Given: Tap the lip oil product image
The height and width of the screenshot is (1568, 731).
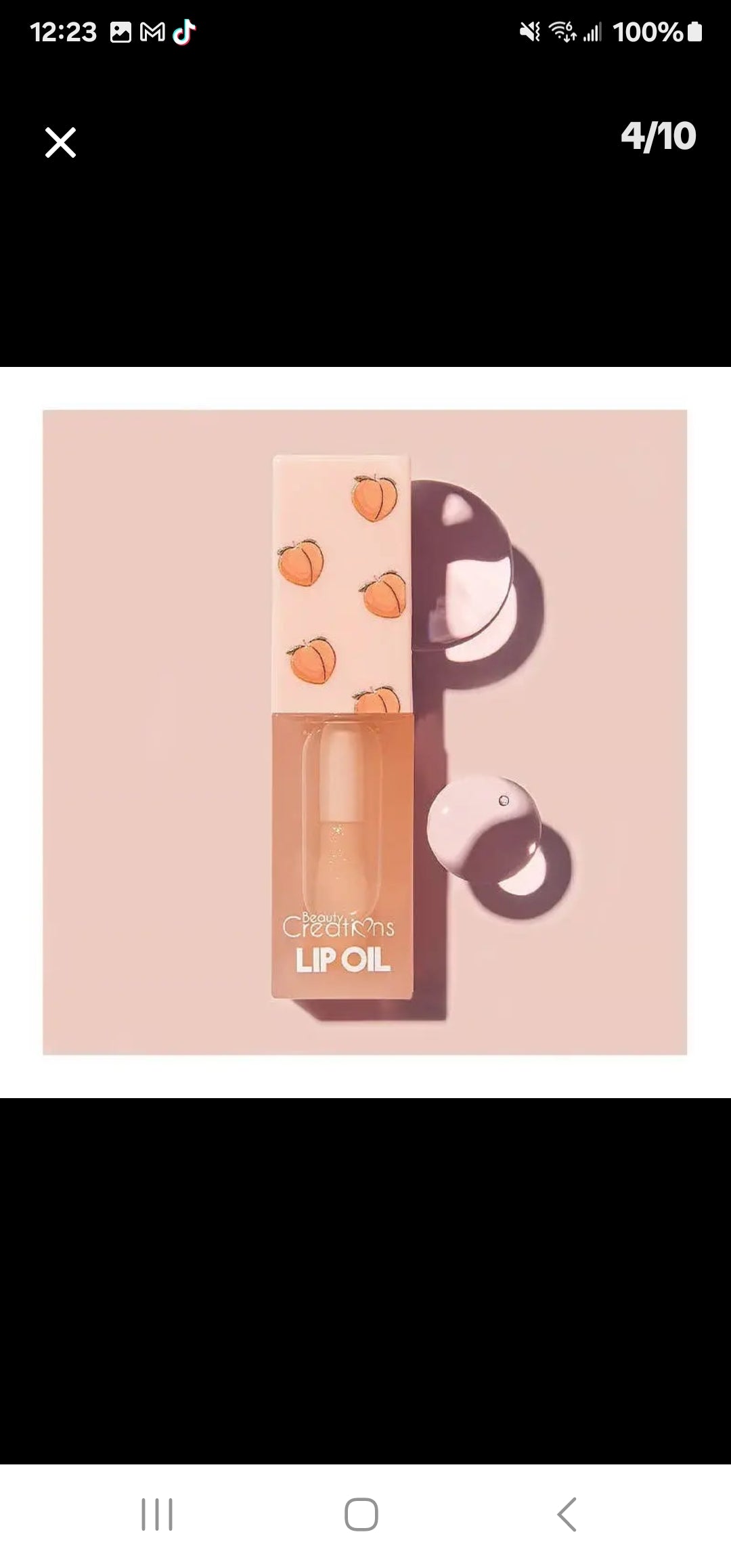Looking at the screenshot, I should pos(365,732).
